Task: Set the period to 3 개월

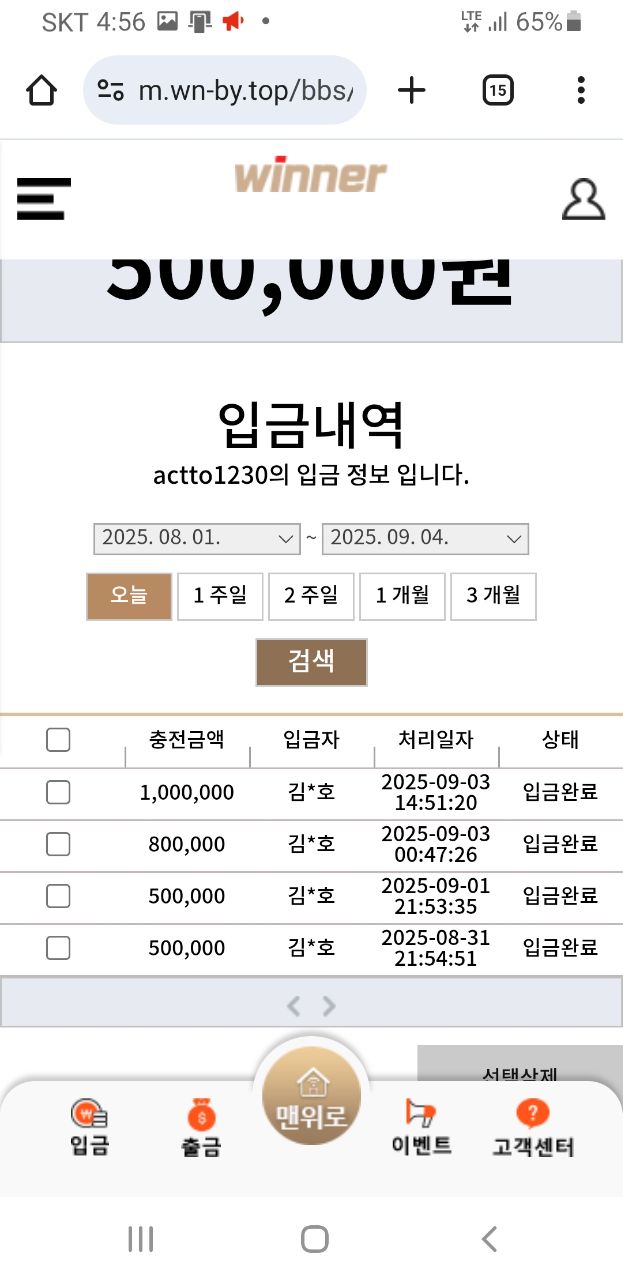Action: [x=493, y=596]
